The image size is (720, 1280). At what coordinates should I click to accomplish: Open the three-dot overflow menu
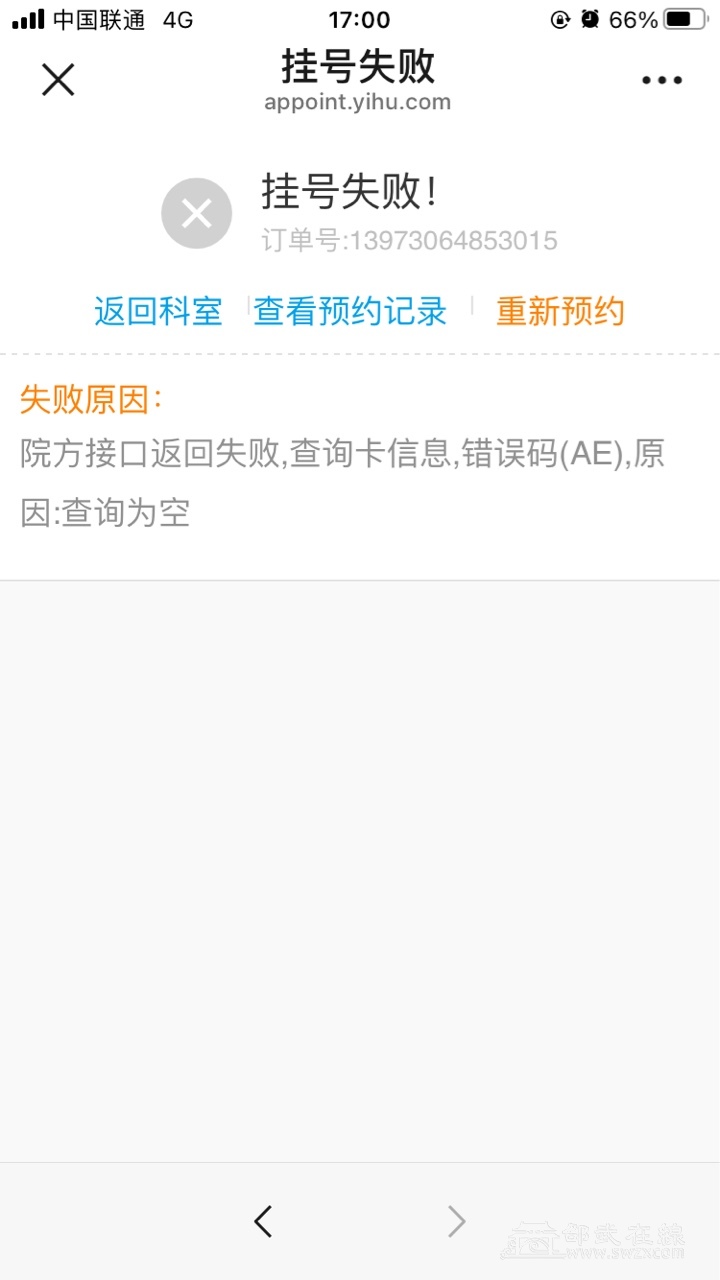pyautogui.click(x=661, y=80)
